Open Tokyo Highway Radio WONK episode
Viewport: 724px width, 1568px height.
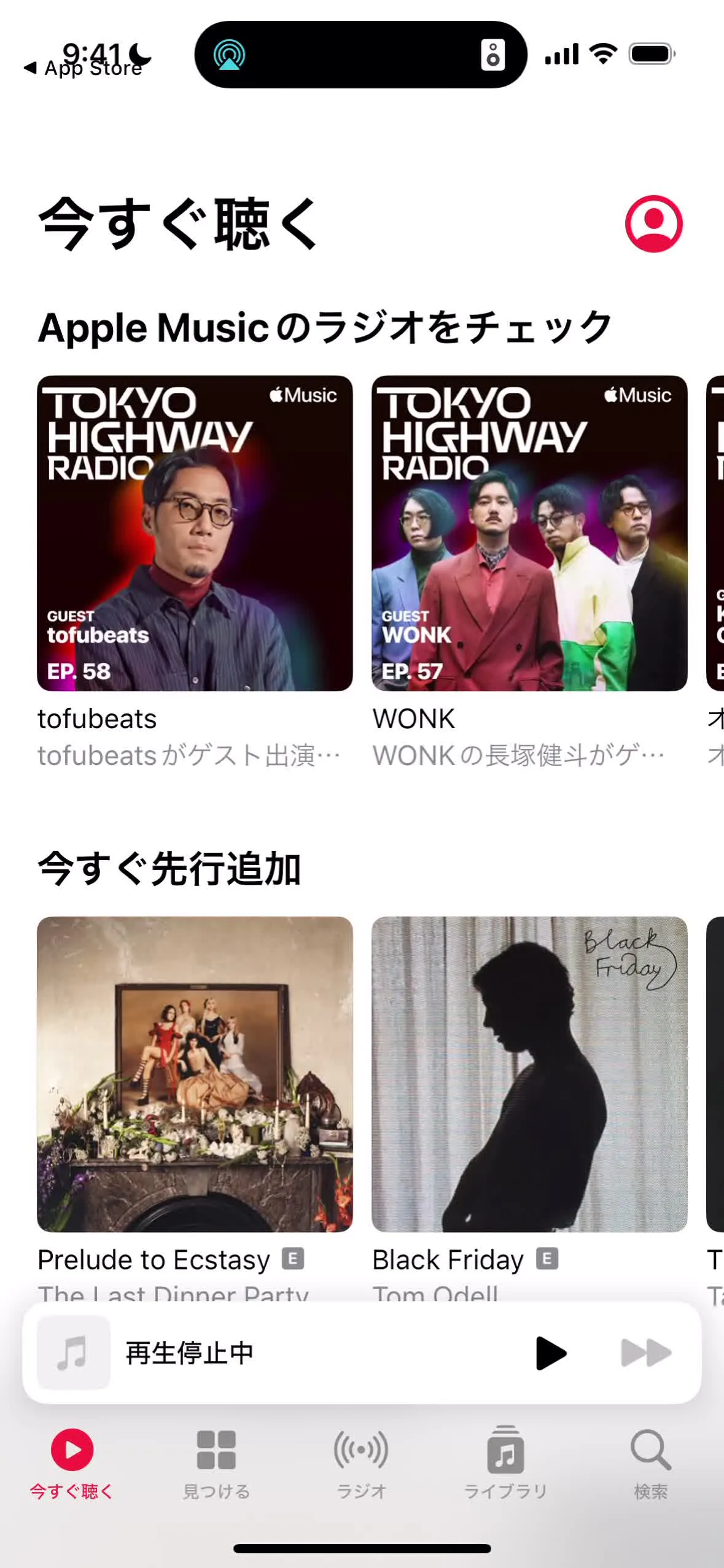coord(529,533)
